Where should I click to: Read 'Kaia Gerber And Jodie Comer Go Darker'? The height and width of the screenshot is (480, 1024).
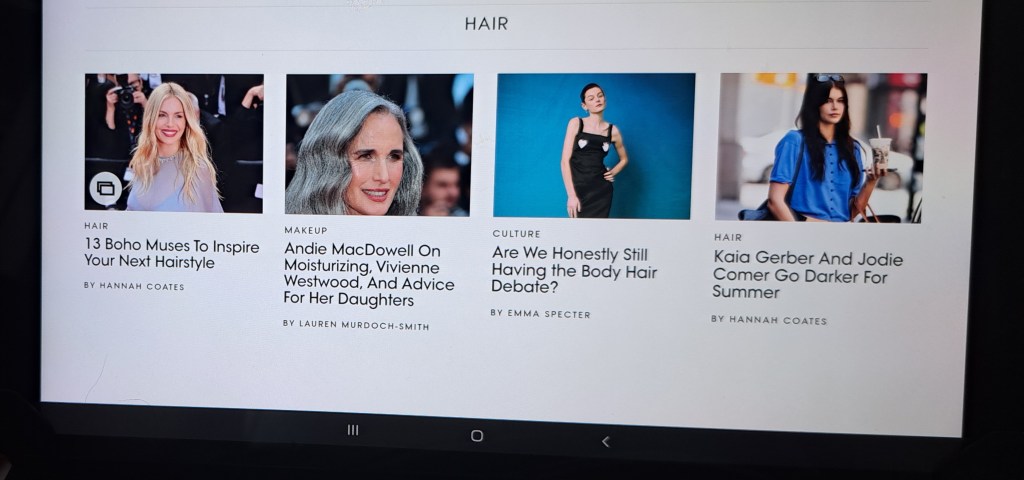pos(806,275)
